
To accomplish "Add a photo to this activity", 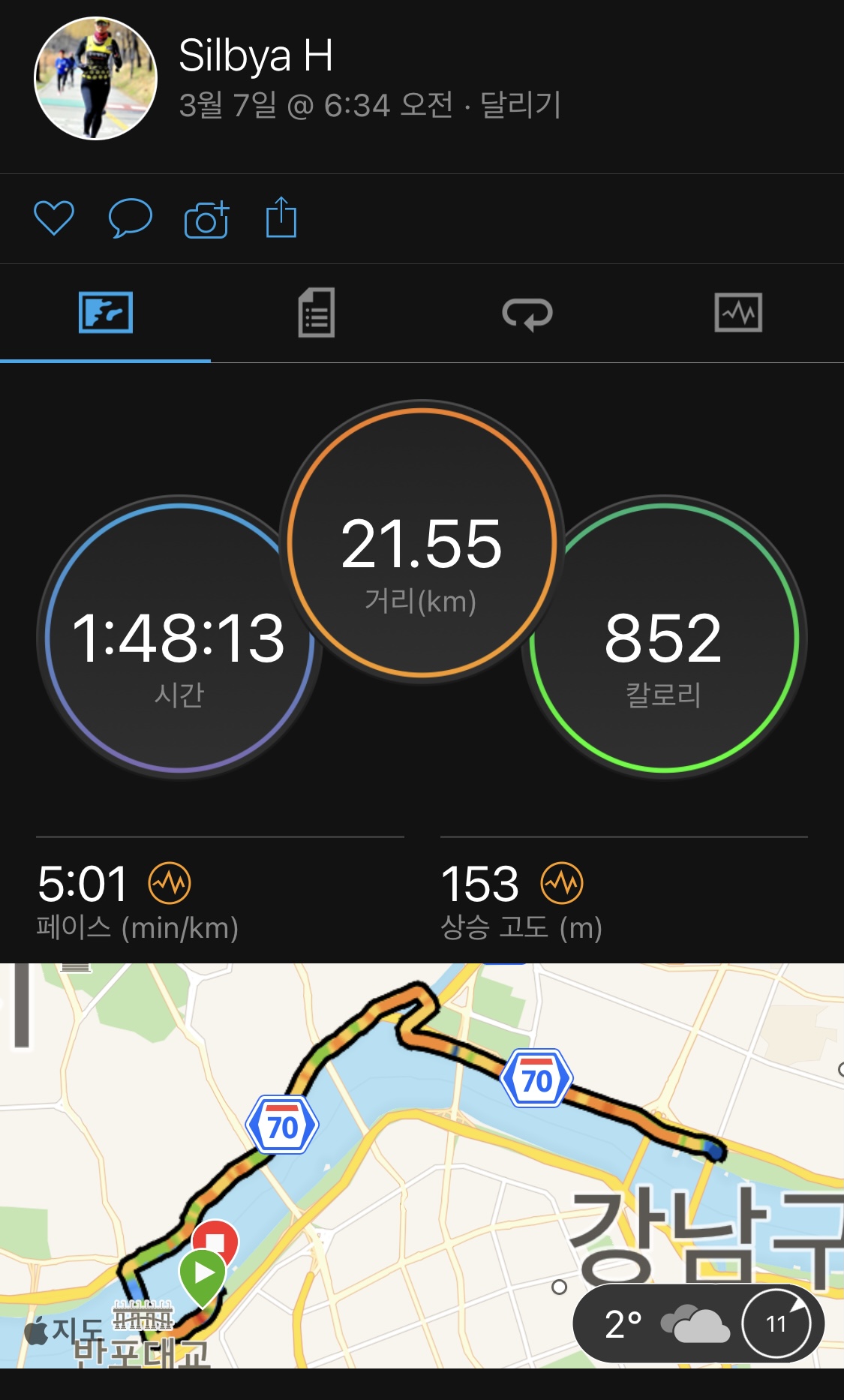I will [206, 219].
